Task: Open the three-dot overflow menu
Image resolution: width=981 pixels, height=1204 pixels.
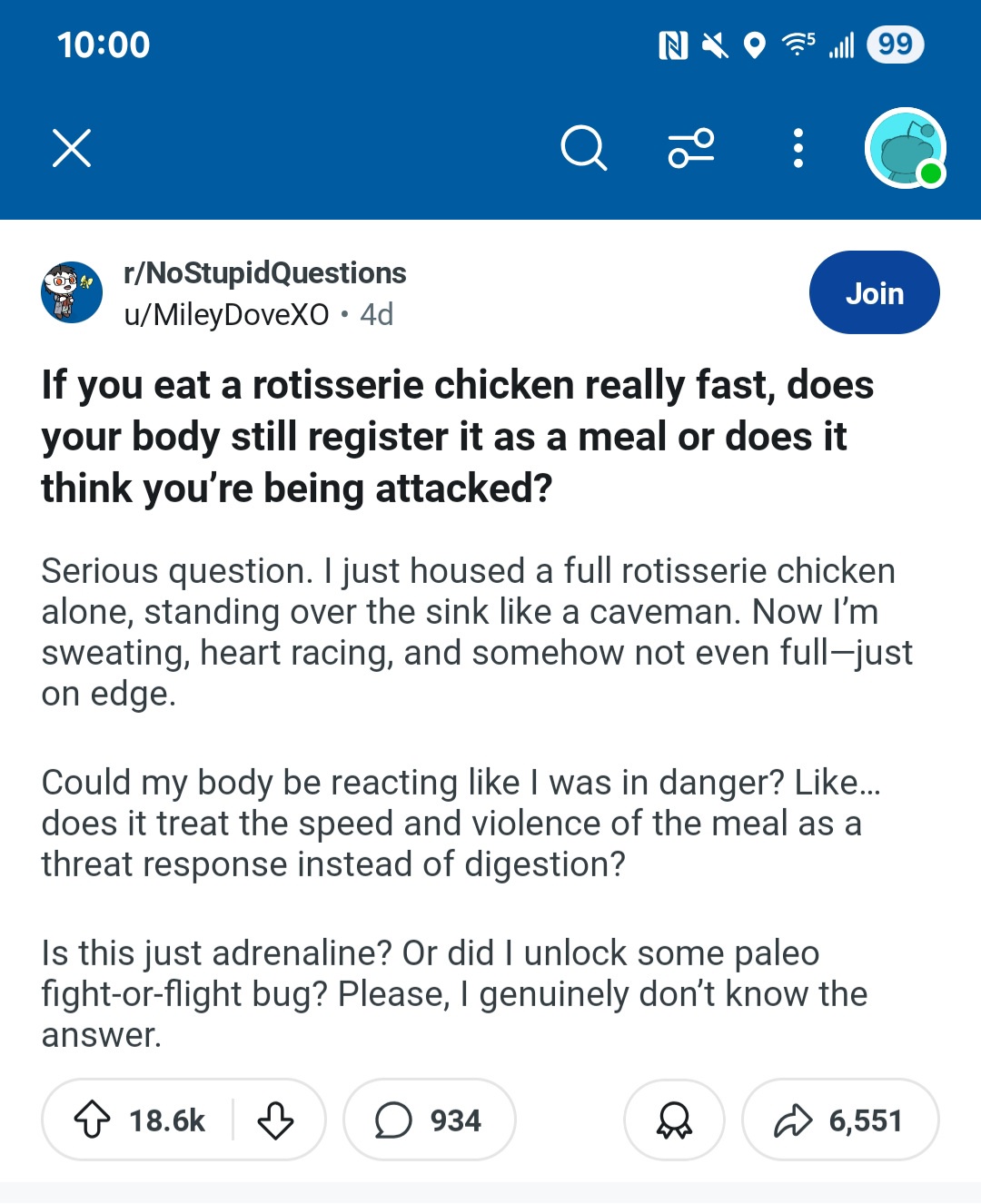Action: click(x=798, y=148)
